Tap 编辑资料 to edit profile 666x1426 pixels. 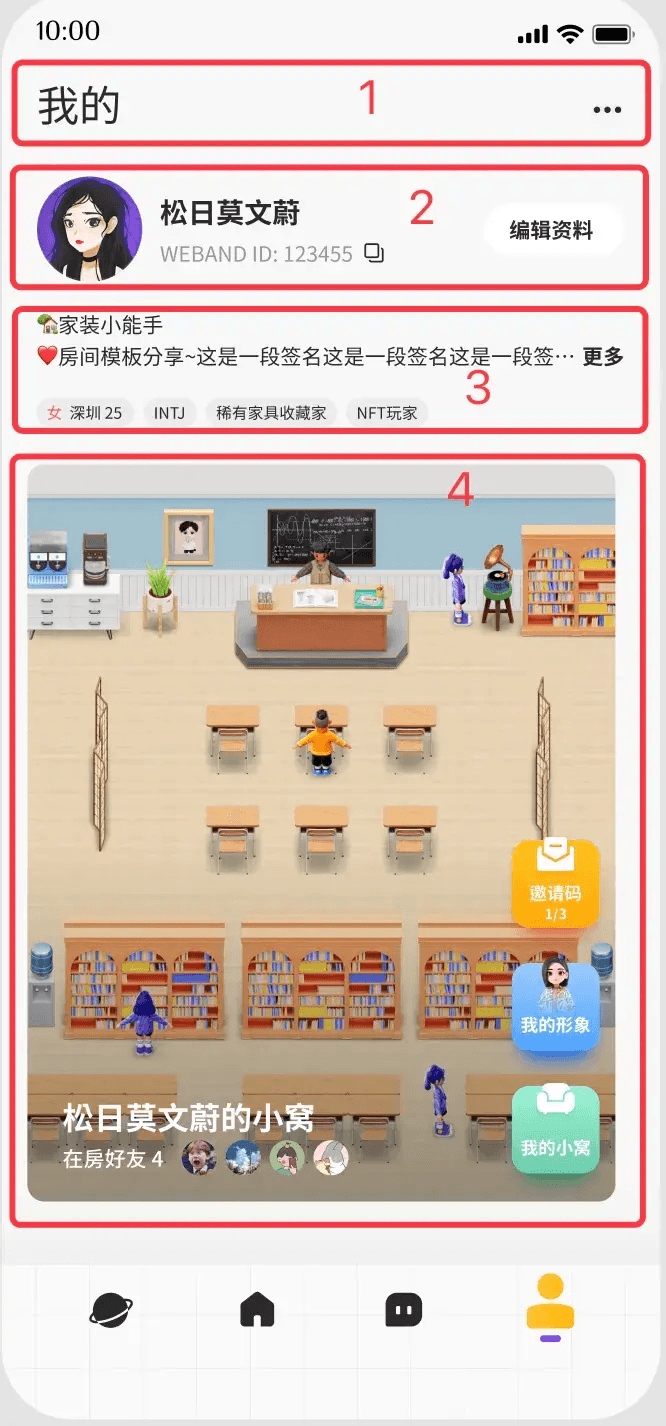(x=551, y=231)
